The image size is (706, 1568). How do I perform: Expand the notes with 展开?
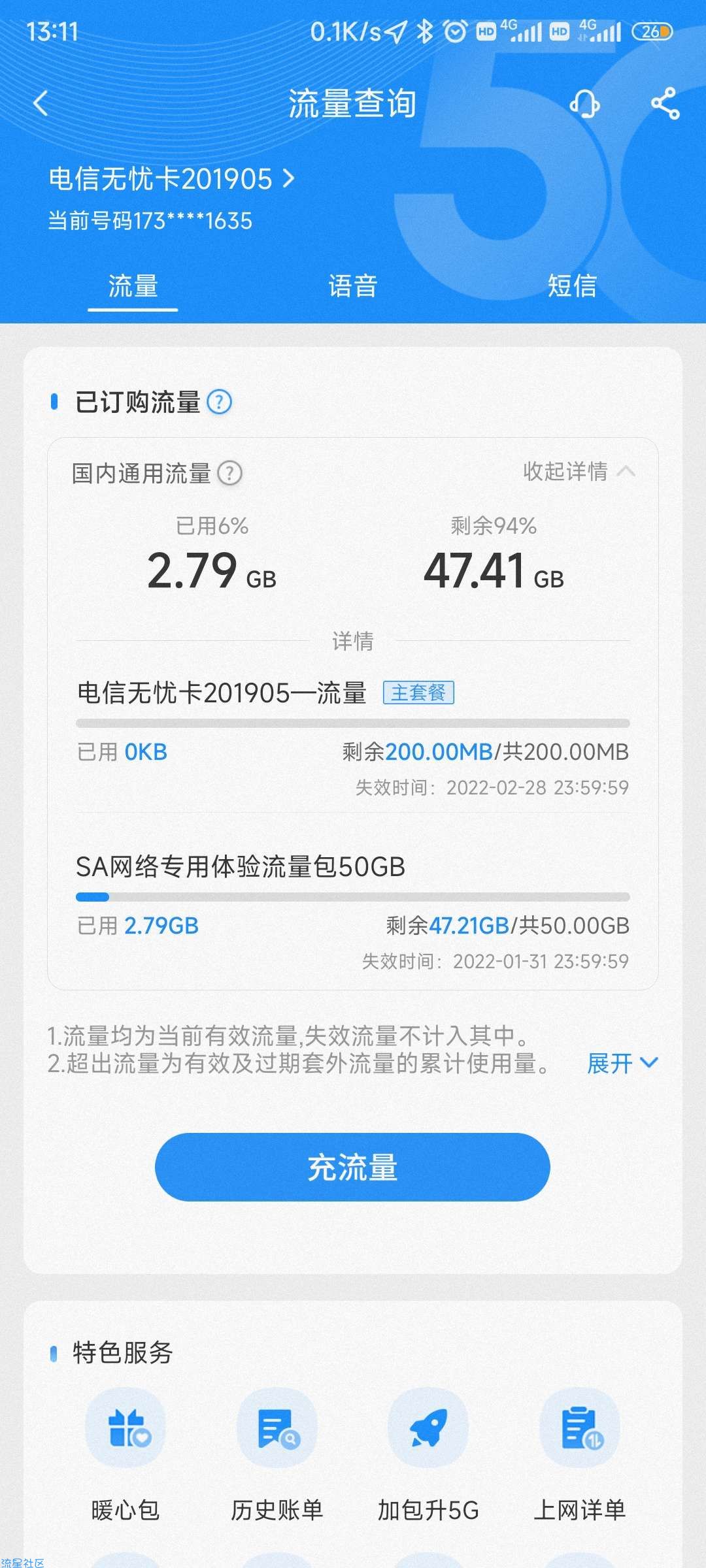click(x=622, y=1063)
